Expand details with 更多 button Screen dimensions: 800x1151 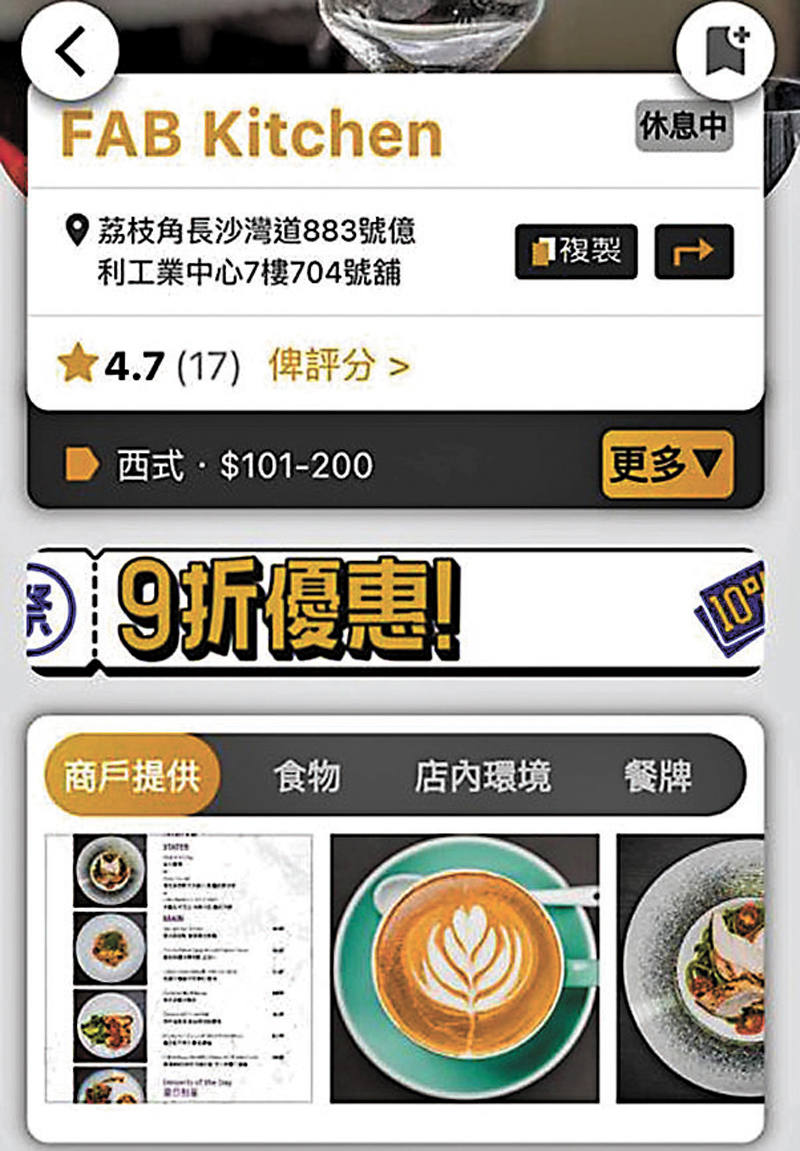click(x=666, y=464)
